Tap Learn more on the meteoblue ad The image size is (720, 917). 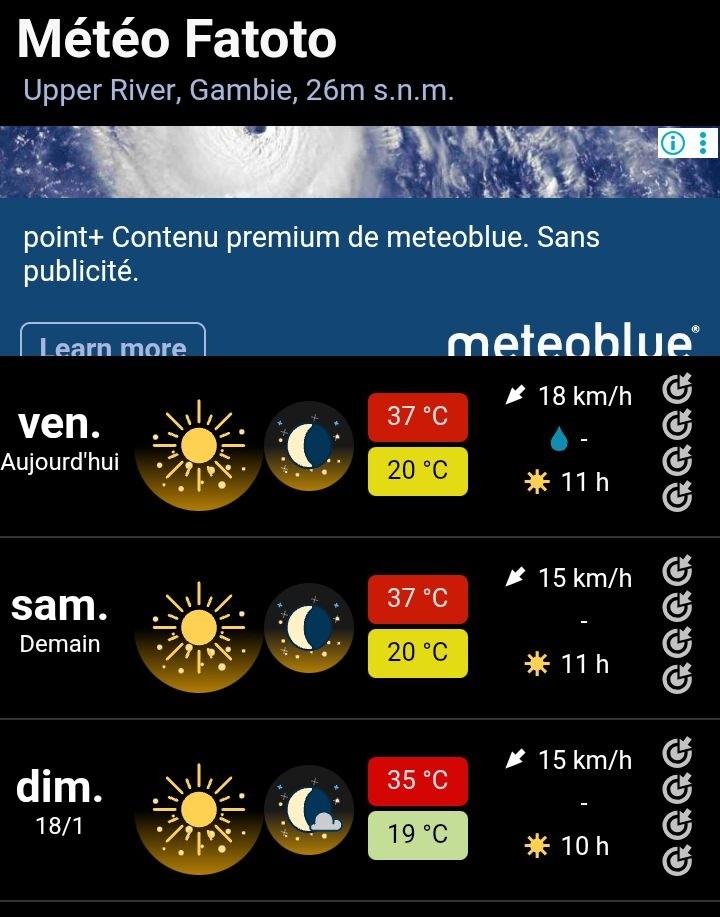coord(113,342)
